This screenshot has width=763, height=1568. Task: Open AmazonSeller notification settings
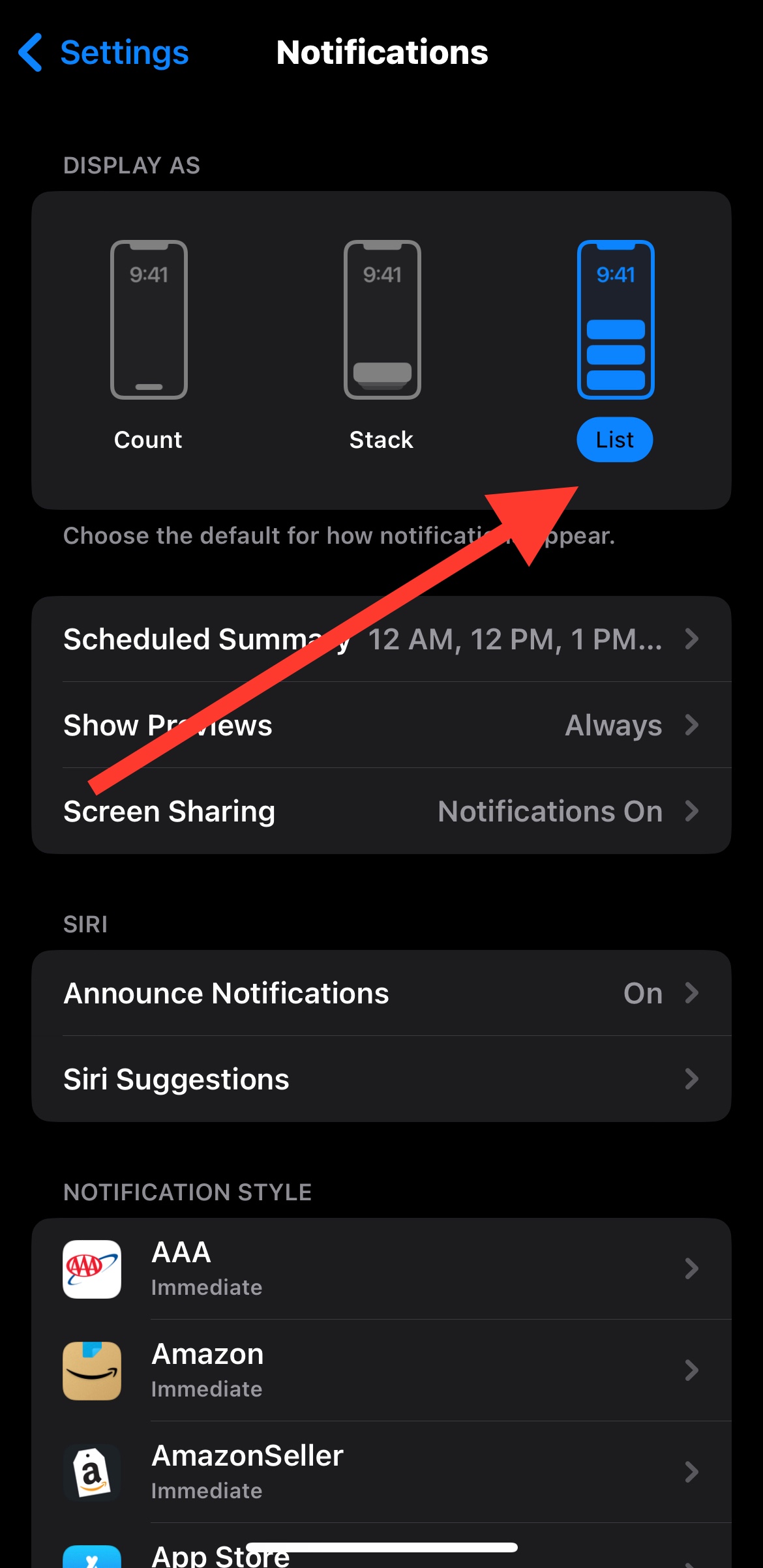[x=381, y=1472]
